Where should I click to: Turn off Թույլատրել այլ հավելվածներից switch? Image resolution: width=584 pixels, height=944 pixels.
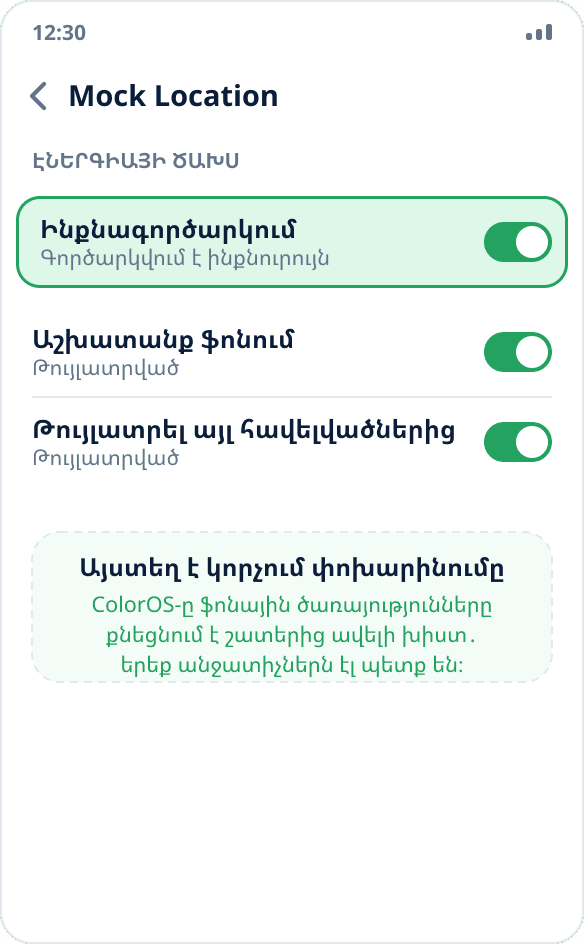pos(518,442)
